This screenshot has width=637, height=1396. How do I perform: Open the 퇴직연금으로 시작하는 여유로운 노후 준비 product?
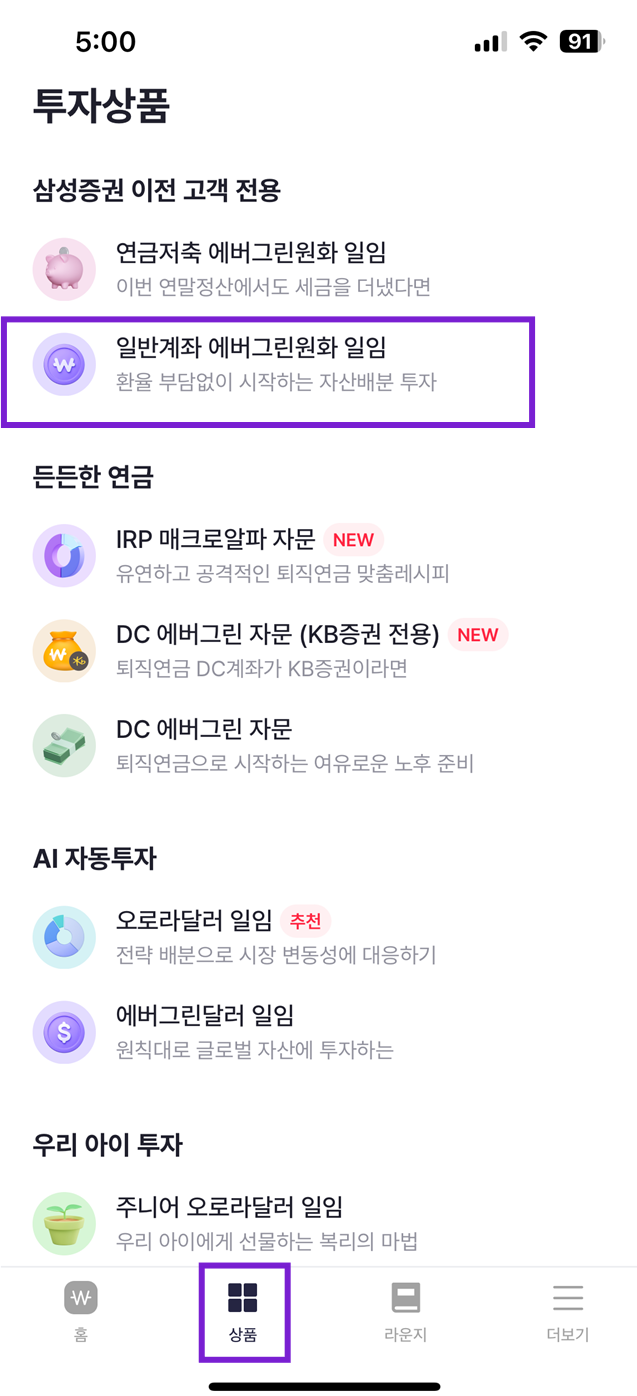(295, 744)
